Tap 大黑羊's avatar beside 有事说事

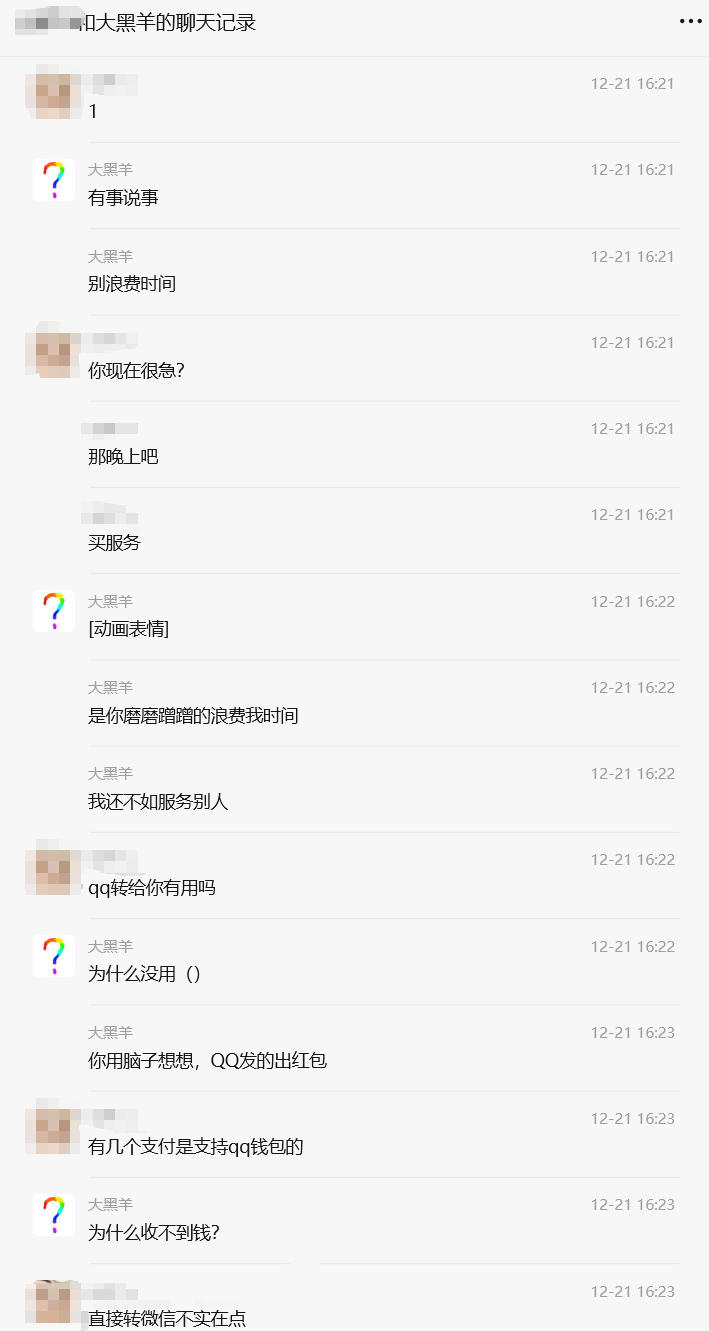tap(54, 180)
